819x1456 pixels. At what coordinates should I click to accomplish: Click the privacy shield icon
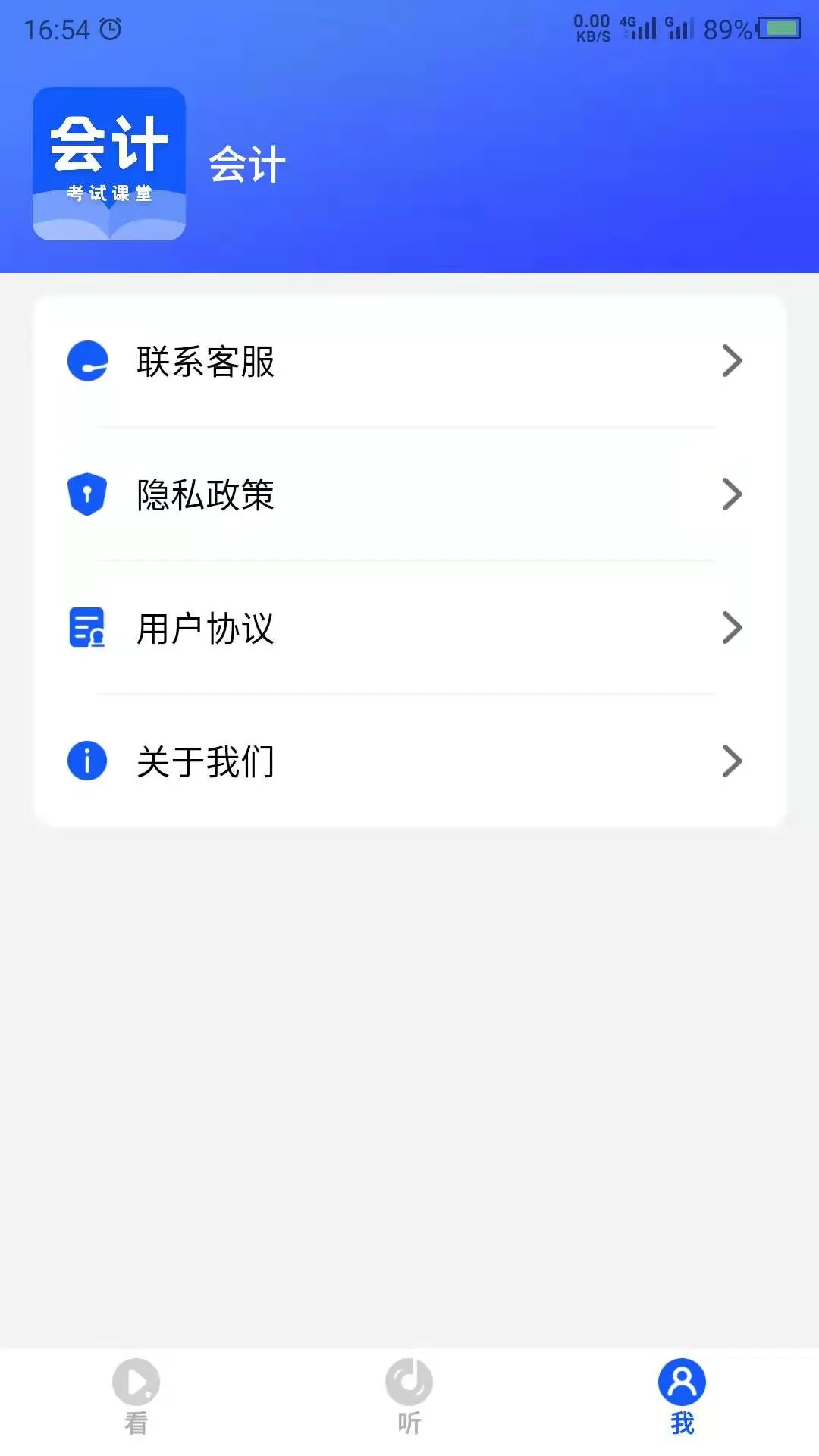[x=86, y=494]
